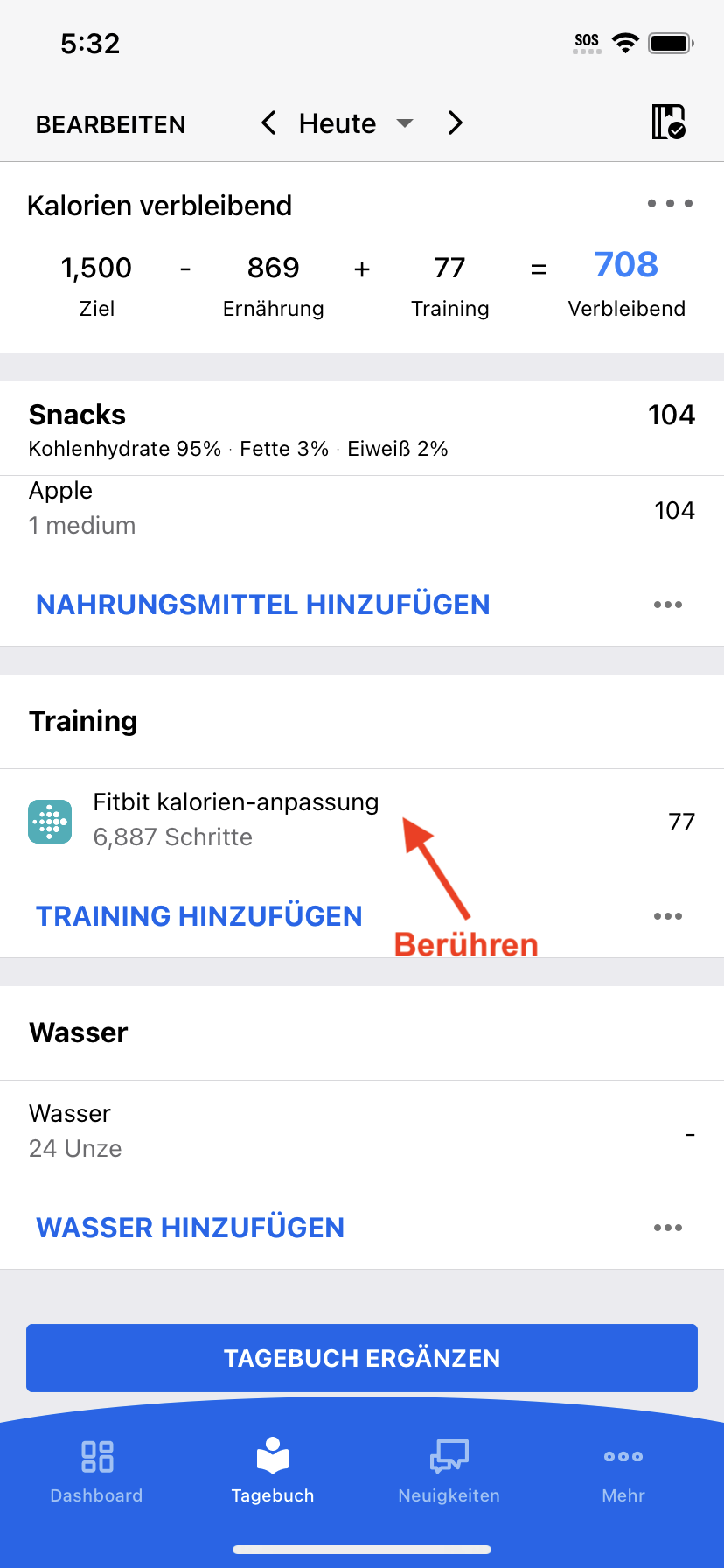724x1568 pixels.
Task: Open more options for Training section
Action: coord(667,916)
